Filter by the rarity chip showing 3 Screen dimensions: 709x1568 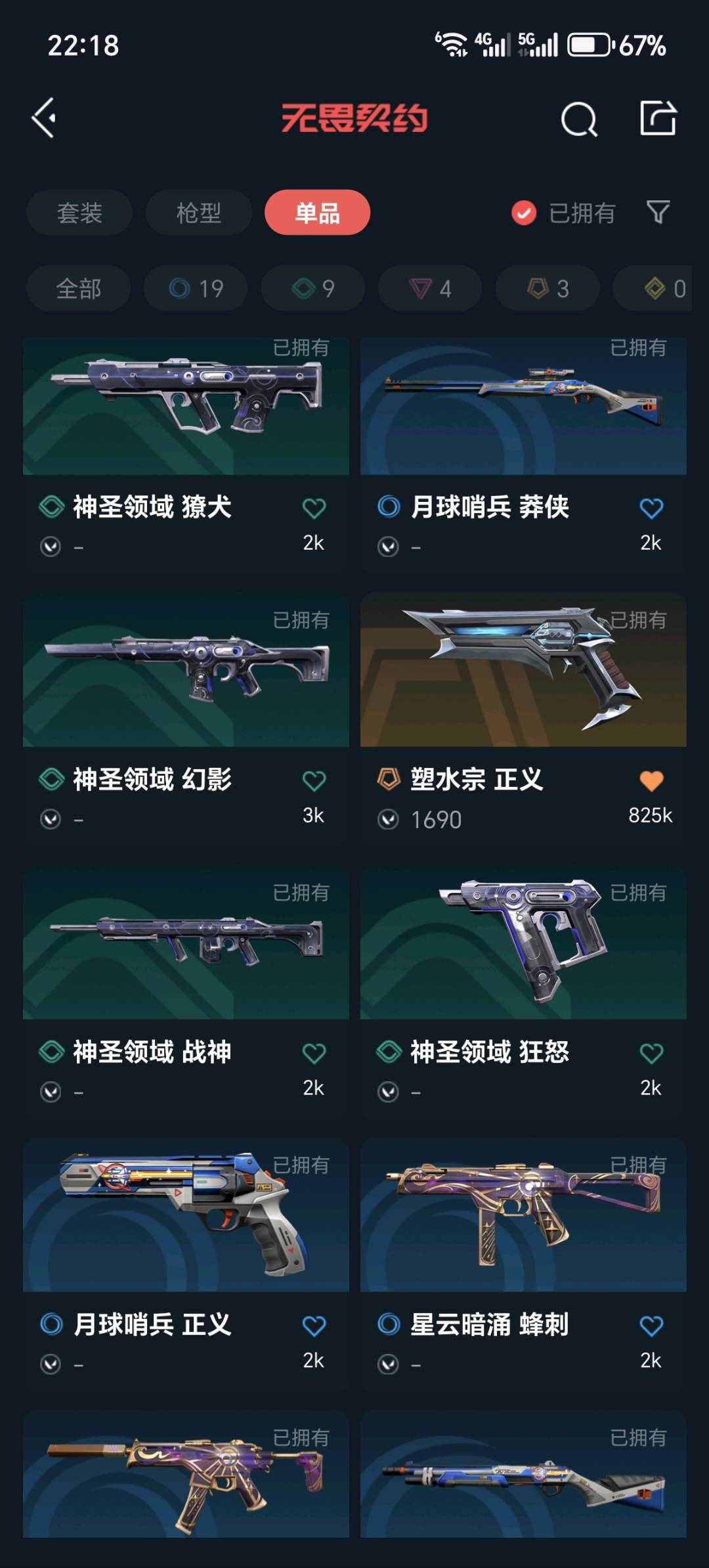(x=548, y=288)
